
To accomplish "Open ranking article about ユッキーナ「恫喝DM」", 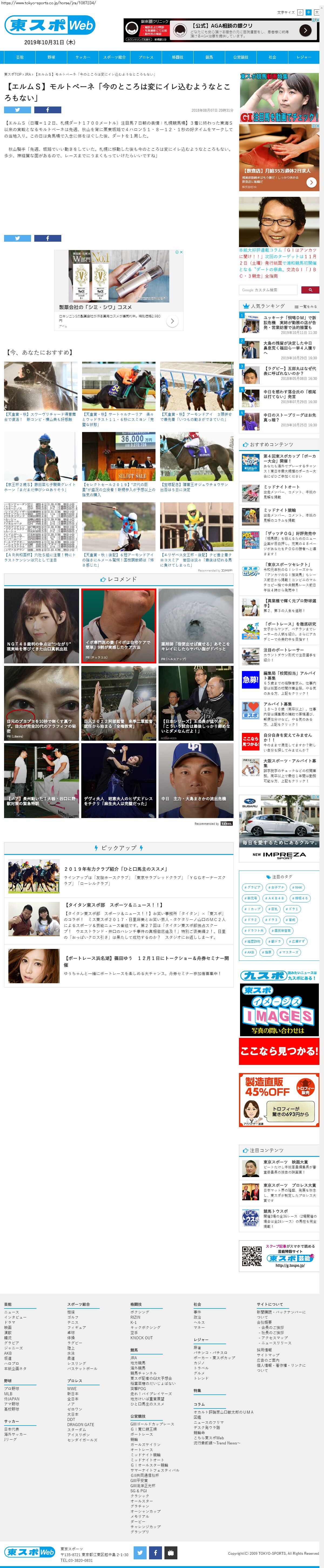I will 289,320.
